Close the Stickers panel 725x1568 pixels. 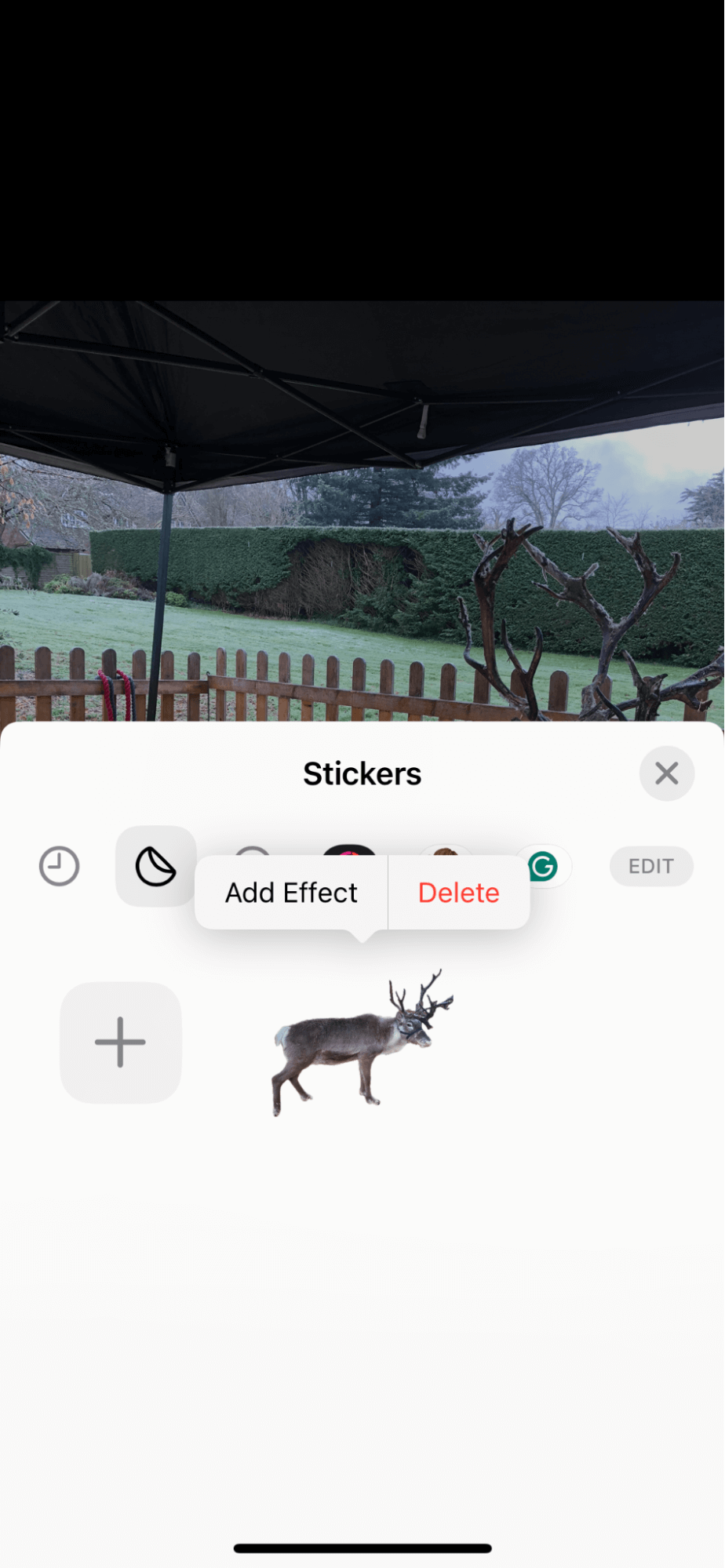(x=666, y=773)
